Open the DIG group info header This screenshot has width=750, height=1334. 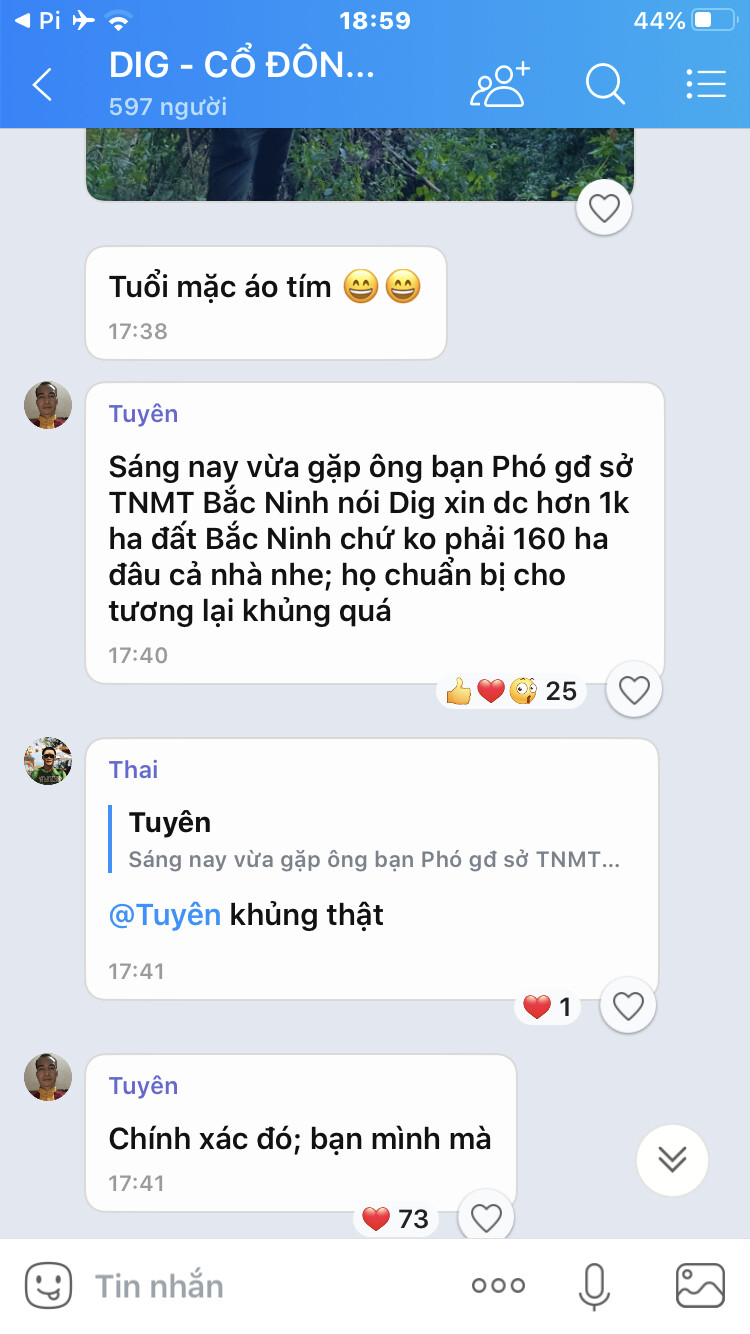(242, 83)
